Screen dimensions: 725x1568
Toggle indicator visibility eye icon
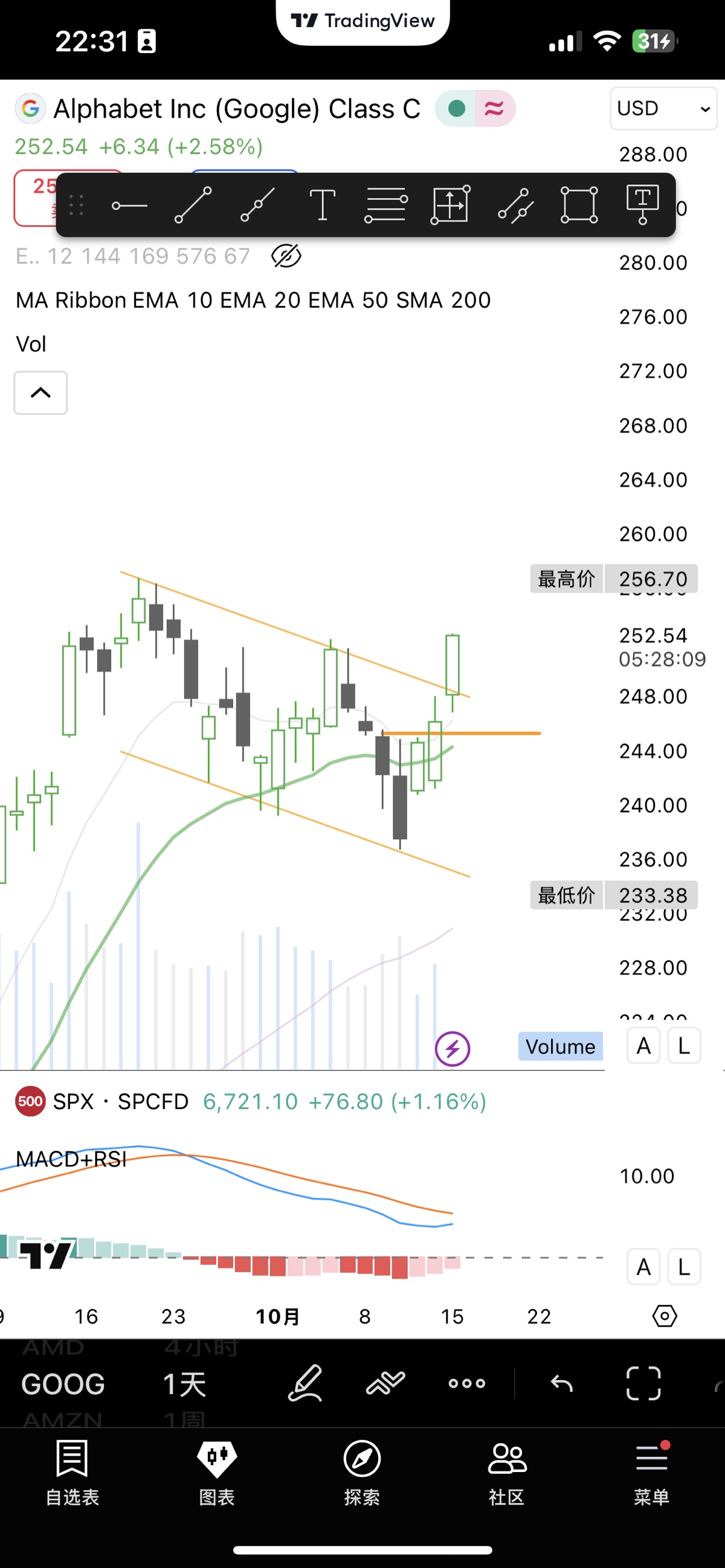click(x=286, y=256)
